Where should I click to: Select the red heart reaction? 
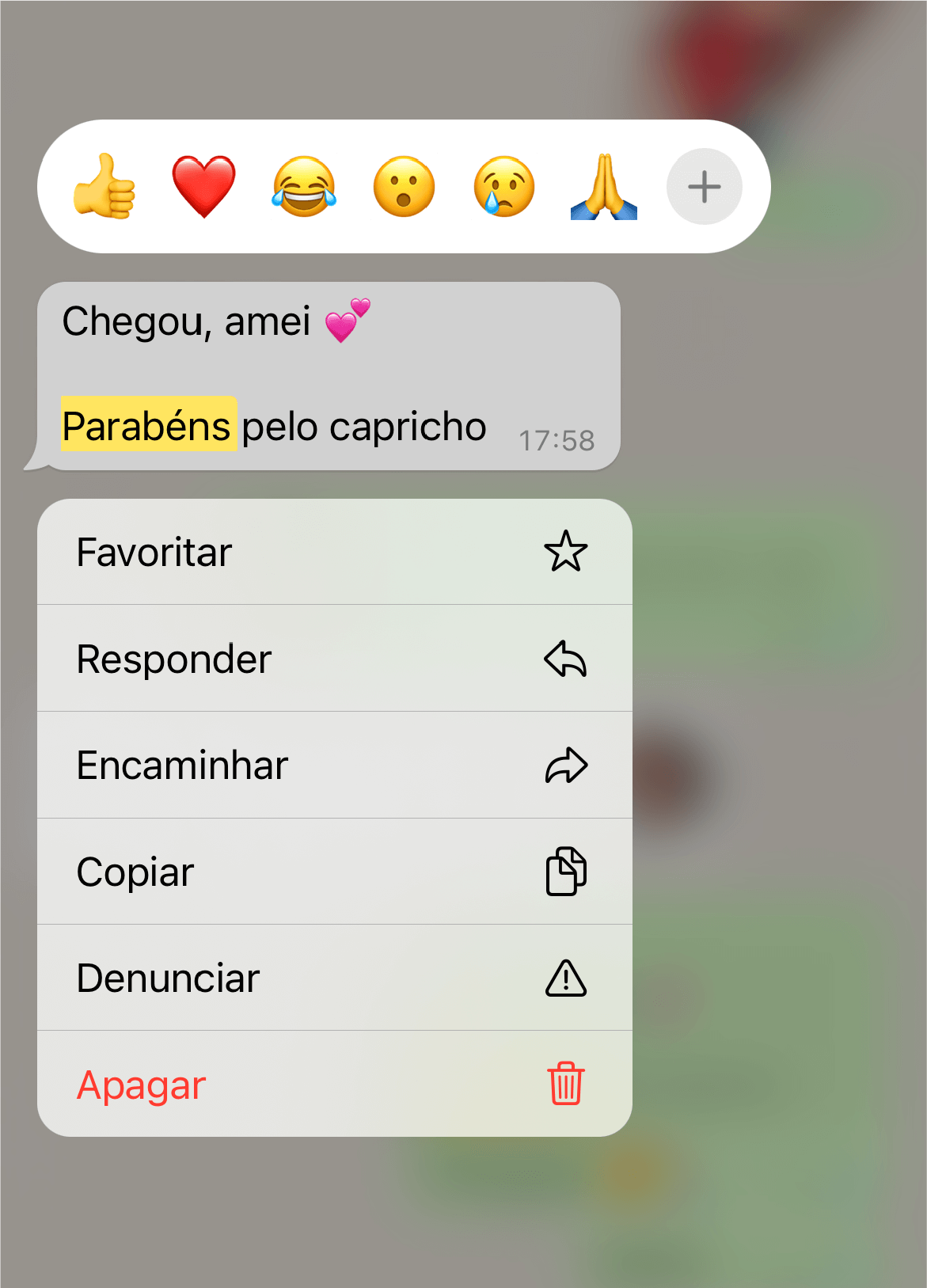pyautogui.click(x=203, y=187)
